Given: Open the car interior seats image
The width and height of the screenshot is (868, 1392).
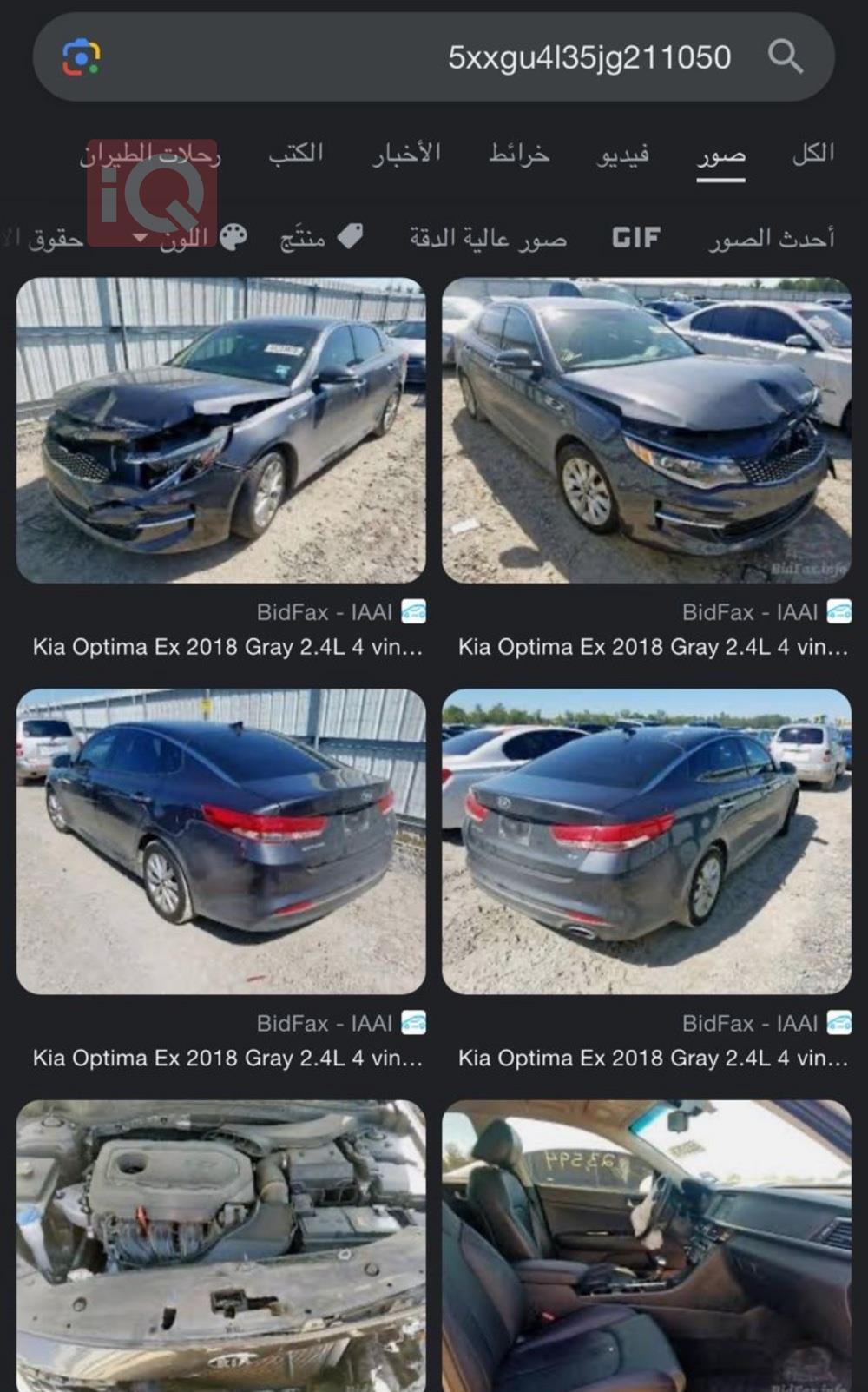Looking at the screenshot, I should pyautogui.click(x=646, y=1246).
